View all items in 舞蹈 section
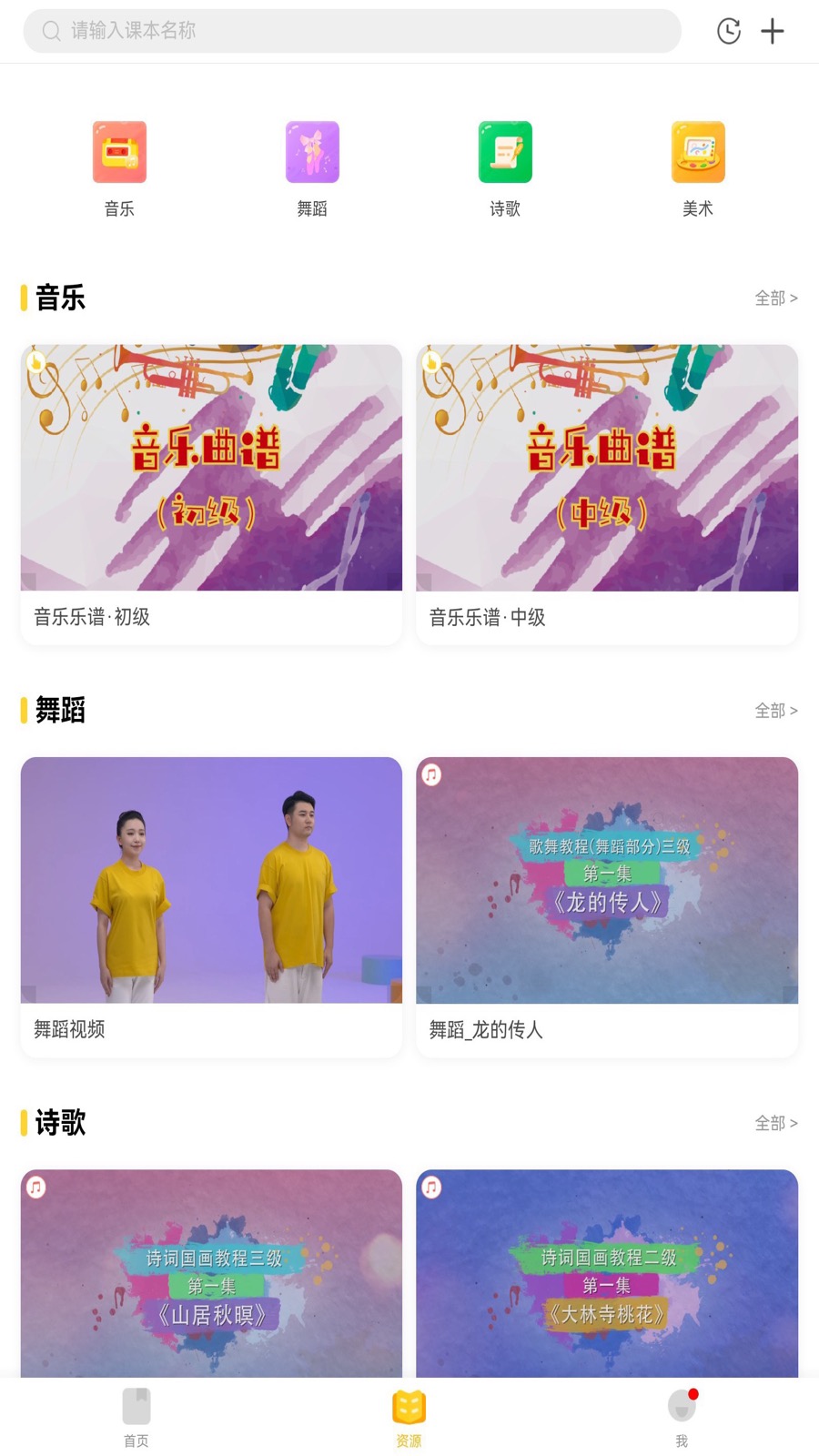Viewport: 819px width, 1456px height. (775, 711)
